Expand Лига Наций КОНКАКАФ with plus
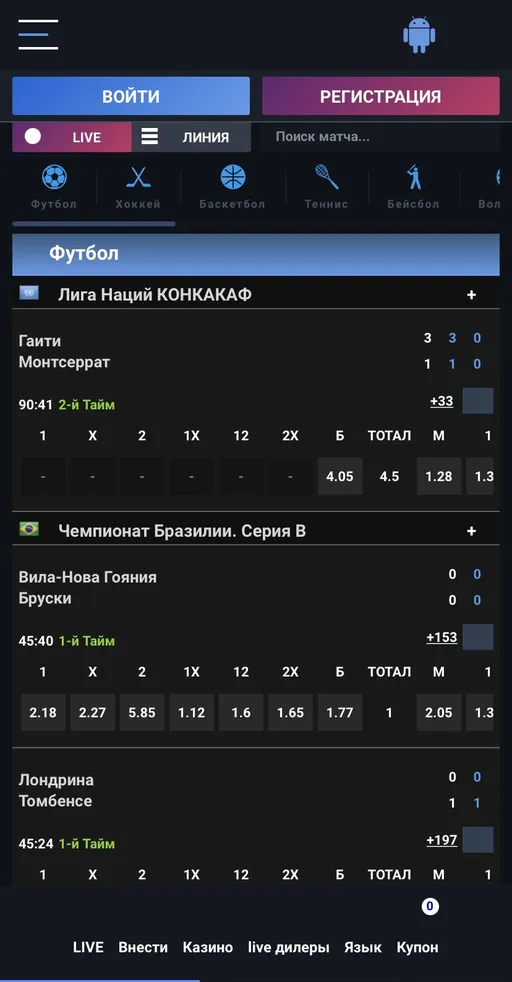 (471, 295)
